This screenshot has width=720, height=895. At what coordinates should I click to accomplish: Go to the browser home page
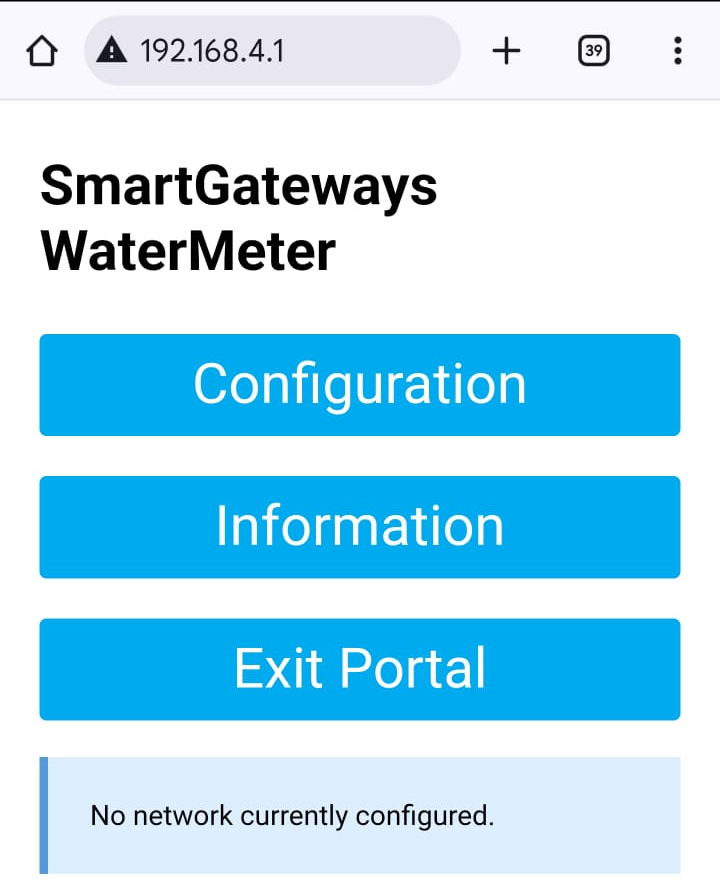coord(40,50)
